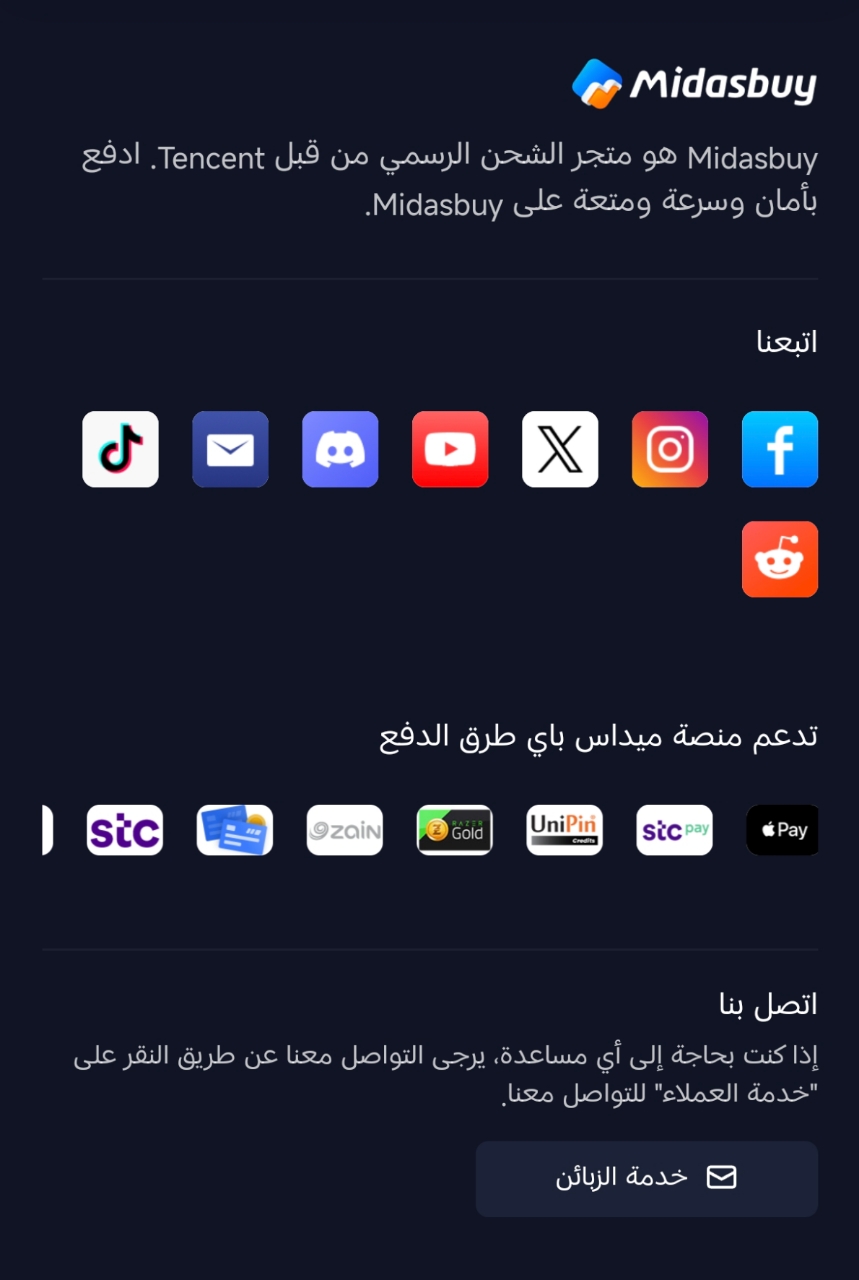859x1280 pixels.
Task: Open the TikTok profile
Action: click(x=120, y=449)
